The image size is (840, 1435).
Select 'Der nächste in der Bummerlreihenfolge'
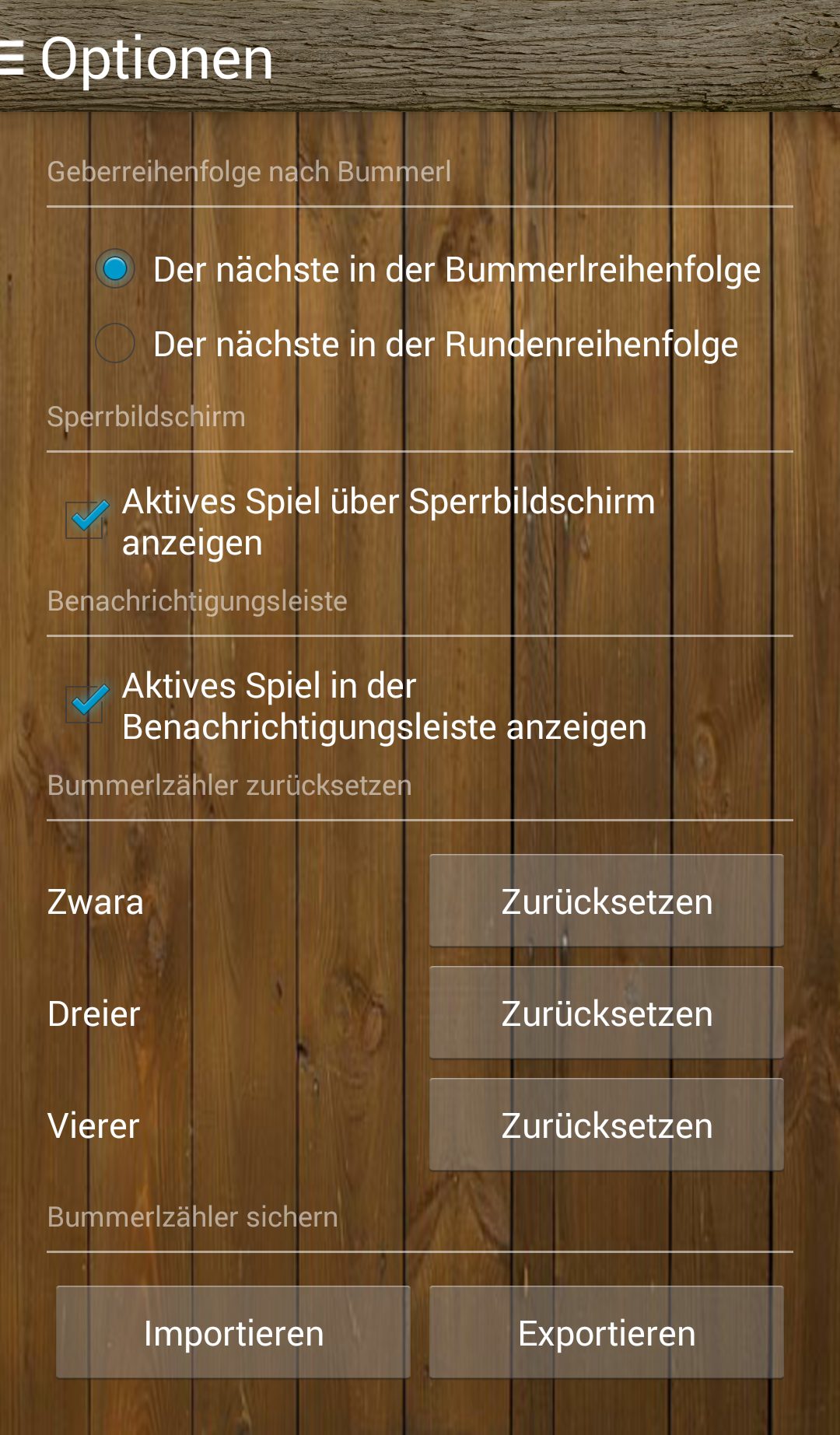115,269
